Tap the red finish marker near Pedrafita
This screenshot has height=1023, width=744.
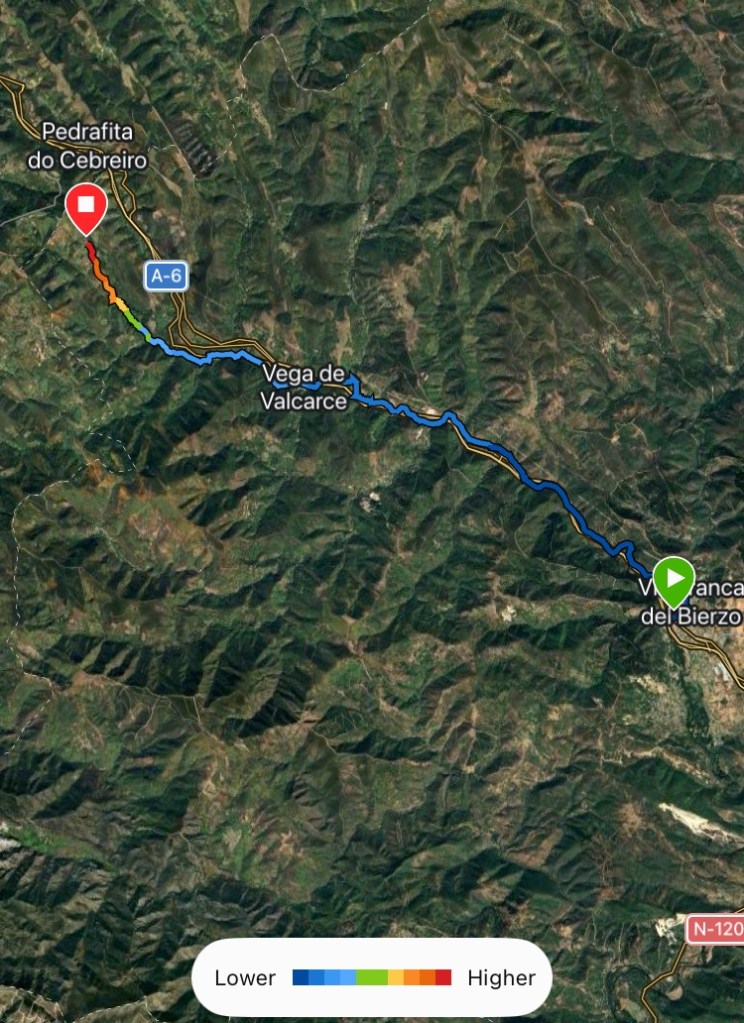87,207
